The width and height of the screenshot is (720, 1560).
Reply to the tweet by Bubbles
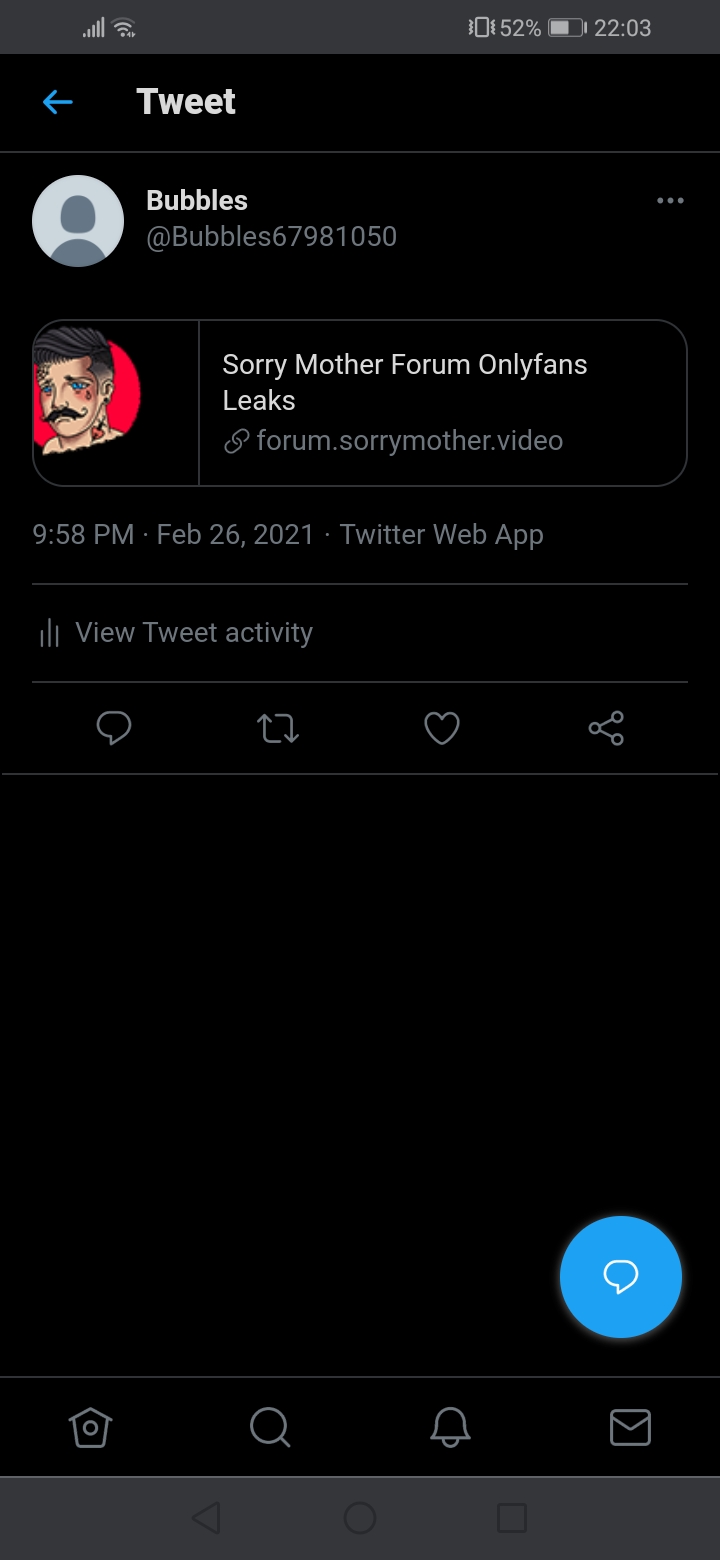[x=114, y=728]
